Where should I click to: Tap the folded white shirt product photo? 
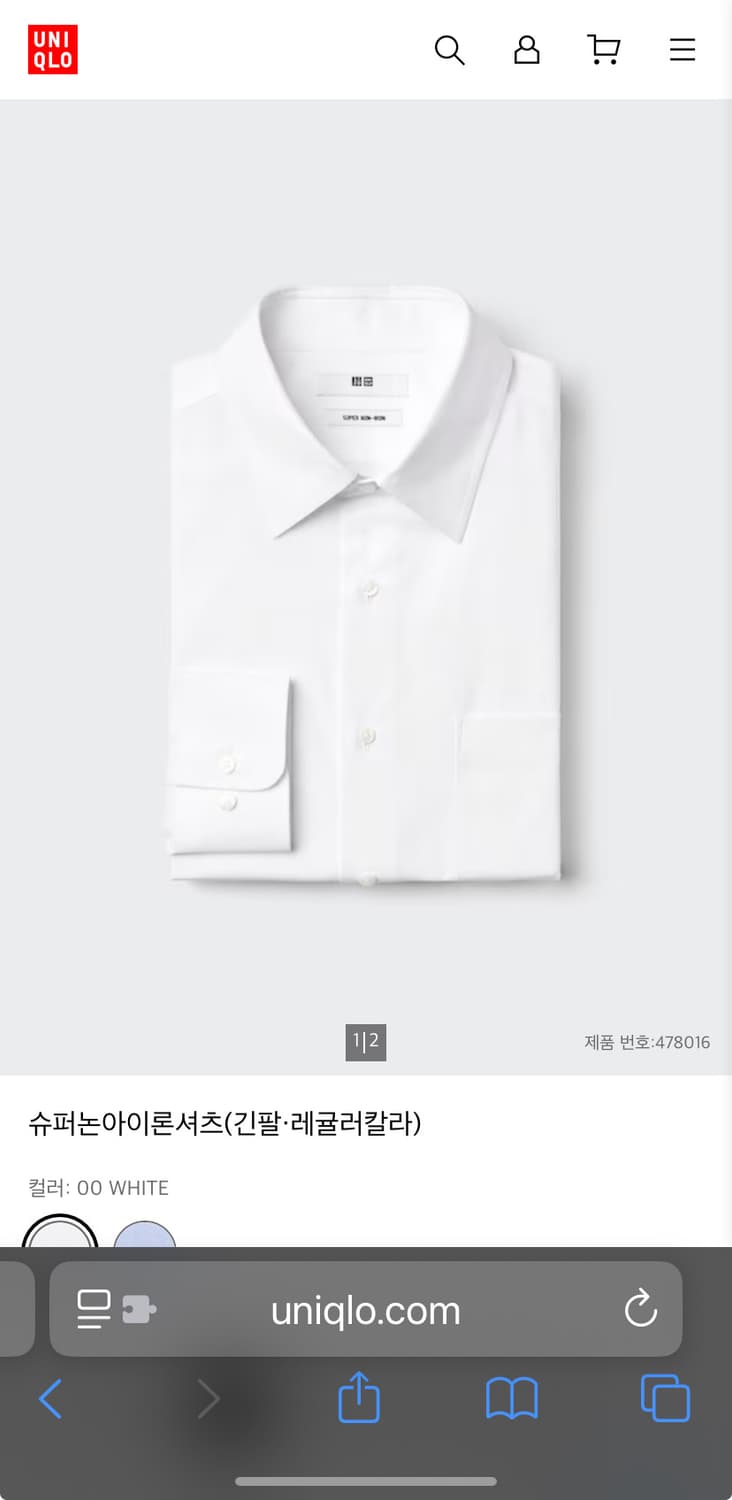coord(366,580)
